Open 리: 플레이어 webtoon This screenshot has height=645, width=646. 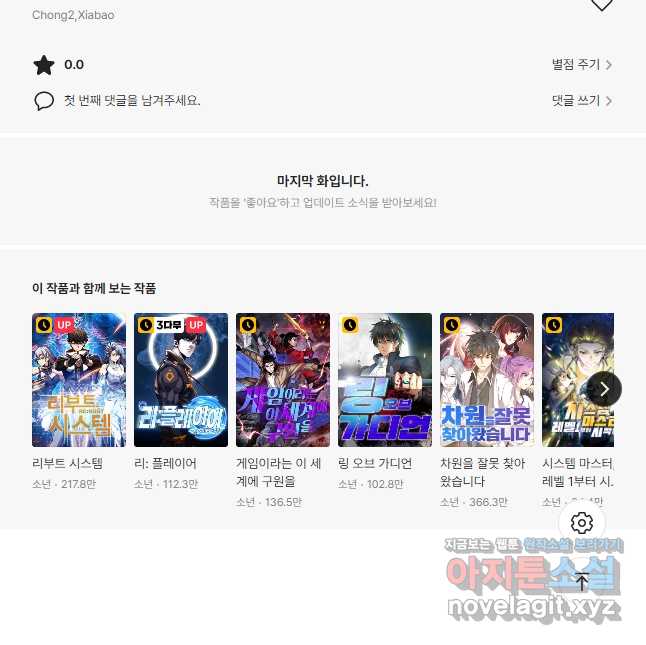(181, 380)
